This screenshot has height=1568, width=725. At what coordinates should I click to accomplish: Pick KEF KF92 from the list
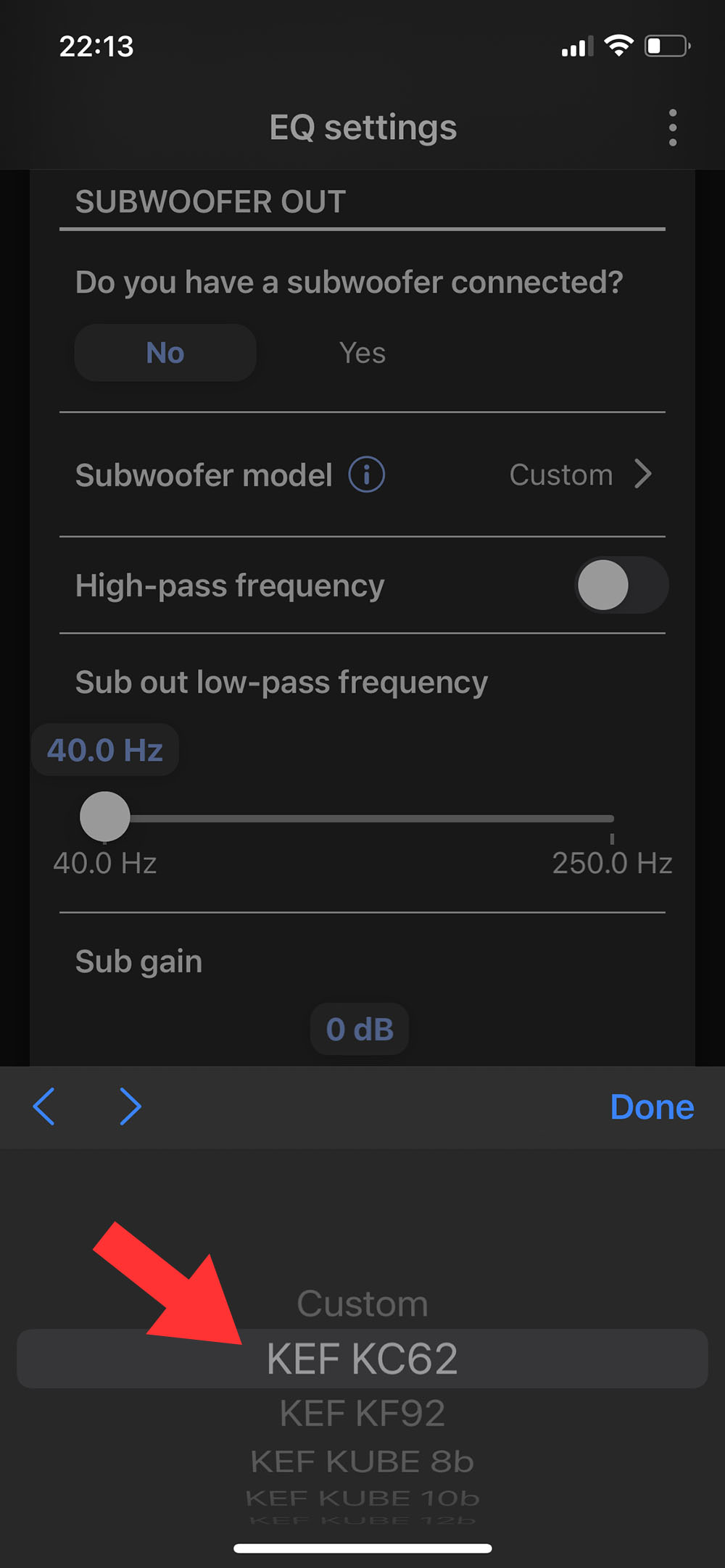click(362, 1413)
